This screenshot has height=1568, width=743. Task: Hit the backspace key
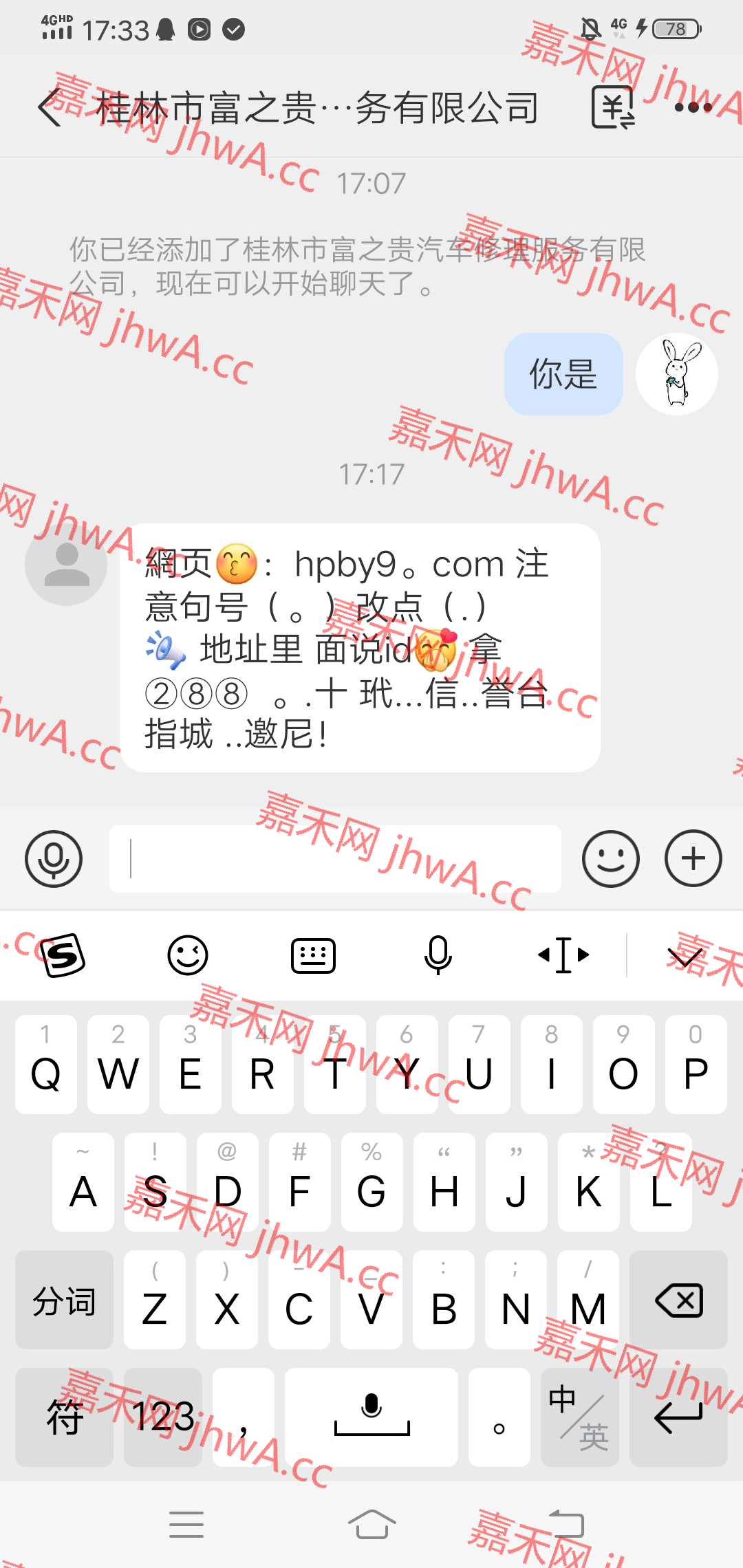point(678,1300)
